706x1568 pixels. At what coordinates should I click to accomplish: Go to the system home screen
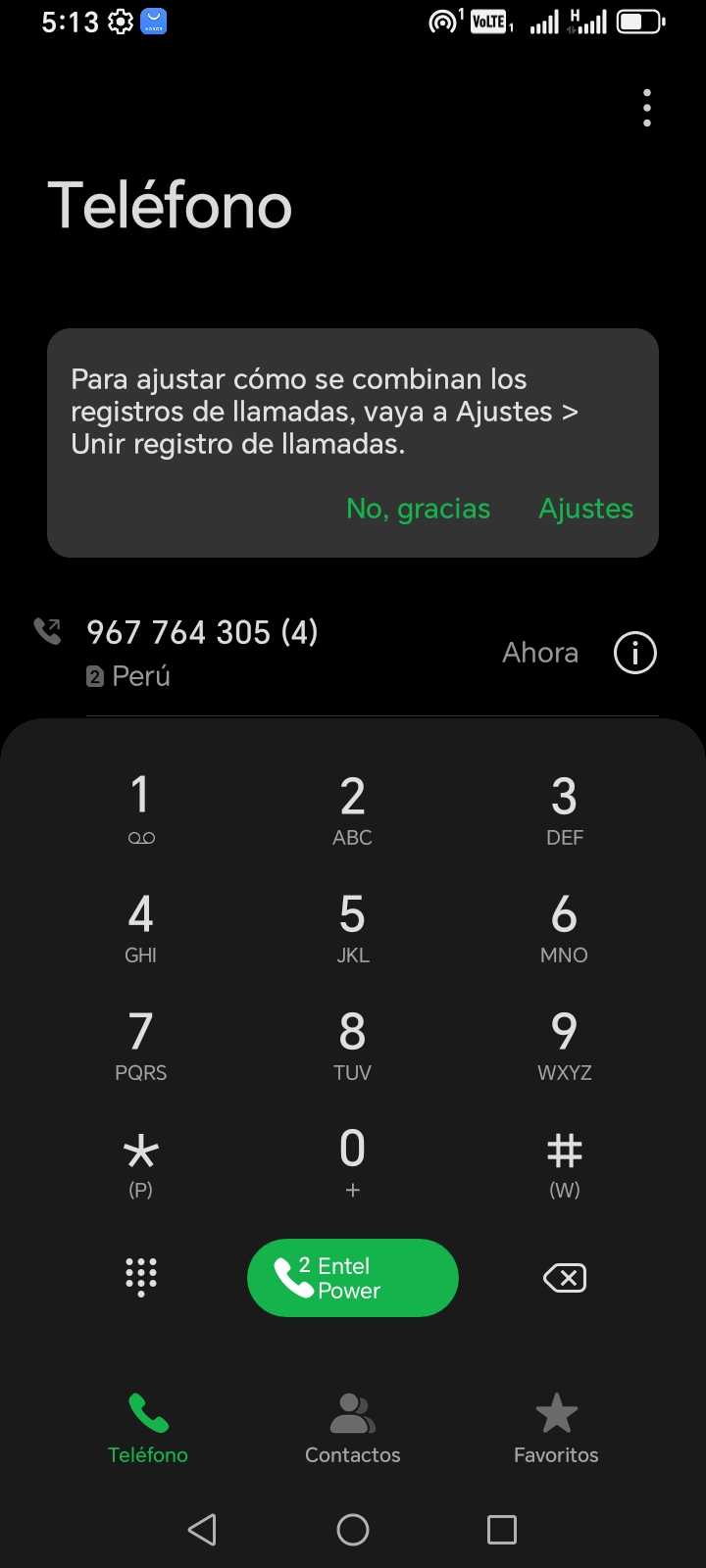(x=352, y=1530)
